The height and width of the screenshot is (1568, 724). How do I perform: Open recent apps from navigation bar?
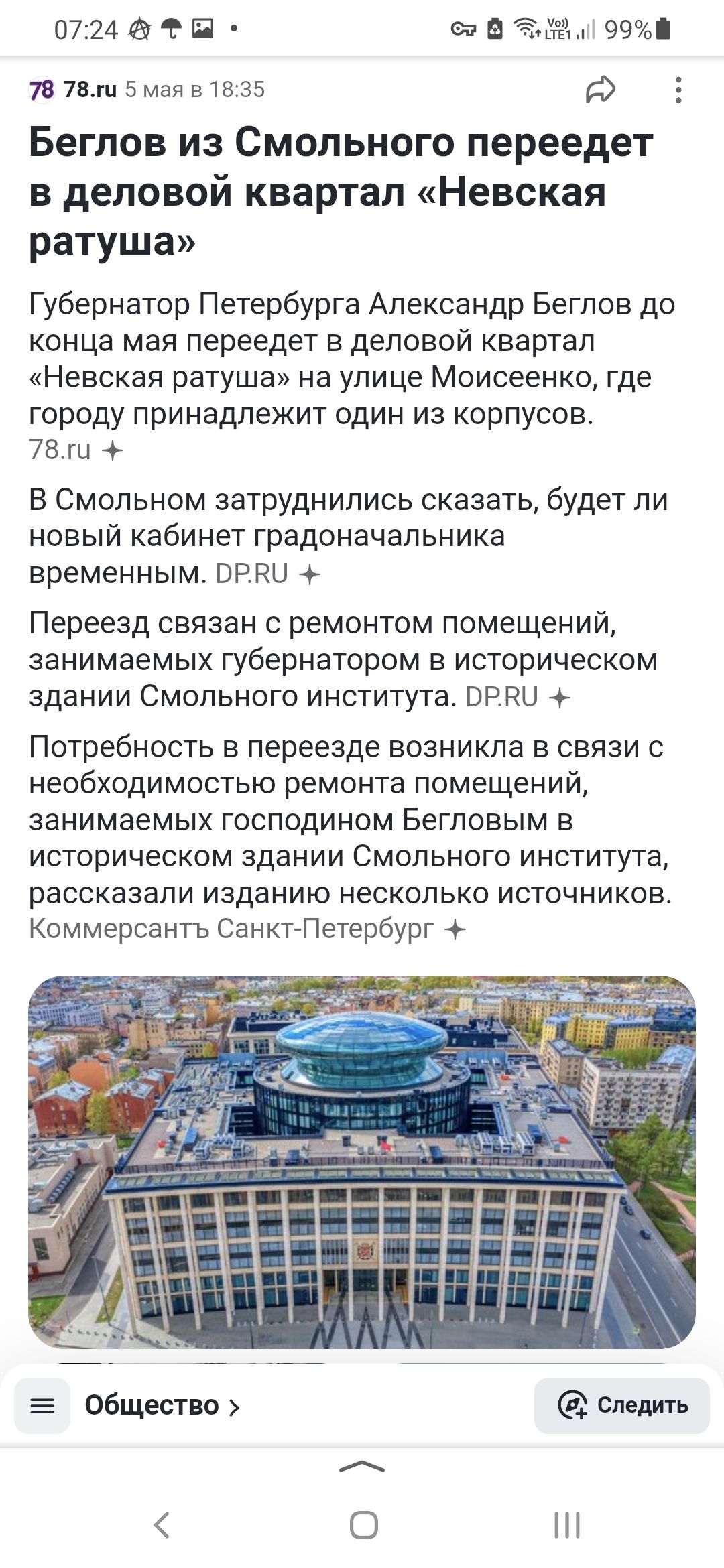coord(567,1525)
